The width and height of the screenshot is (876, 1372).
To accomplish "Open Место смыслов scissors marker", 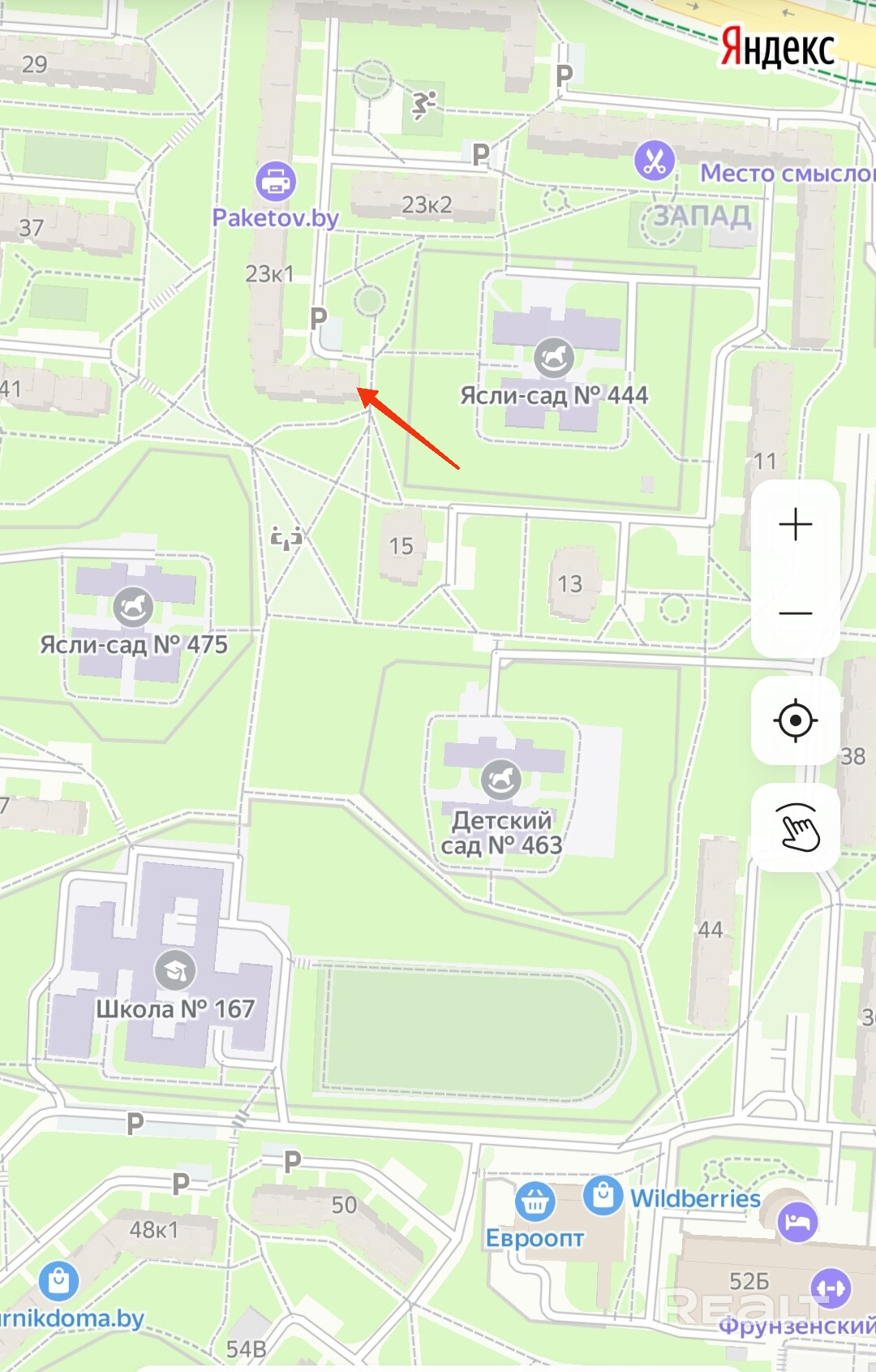I will click(x=655, y=159).
